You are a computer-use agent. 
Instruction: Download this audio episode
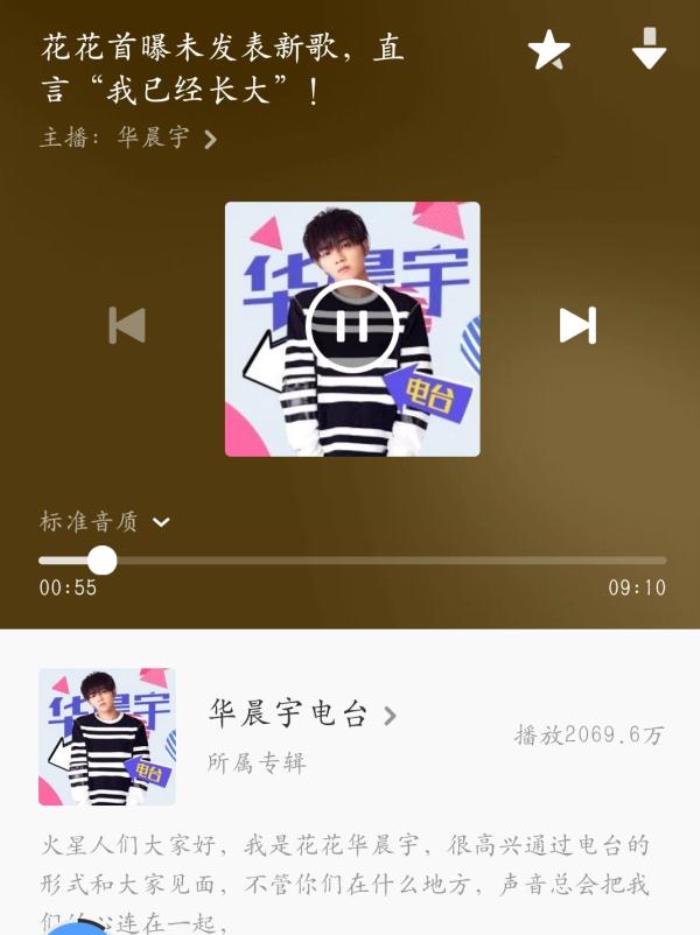(649, 49)
